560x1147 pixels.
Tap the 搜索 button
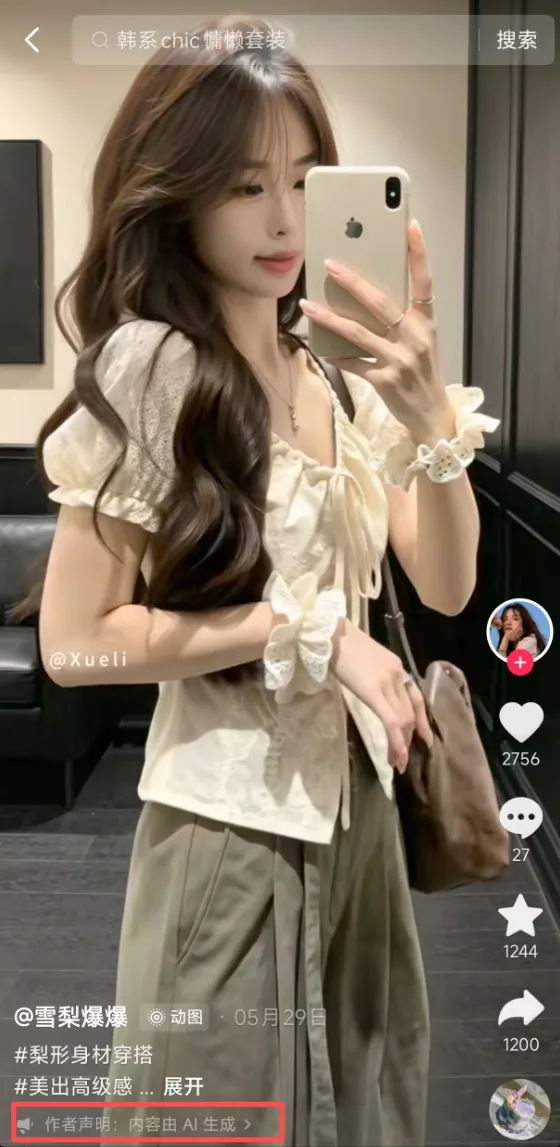[x=517, y=40]
